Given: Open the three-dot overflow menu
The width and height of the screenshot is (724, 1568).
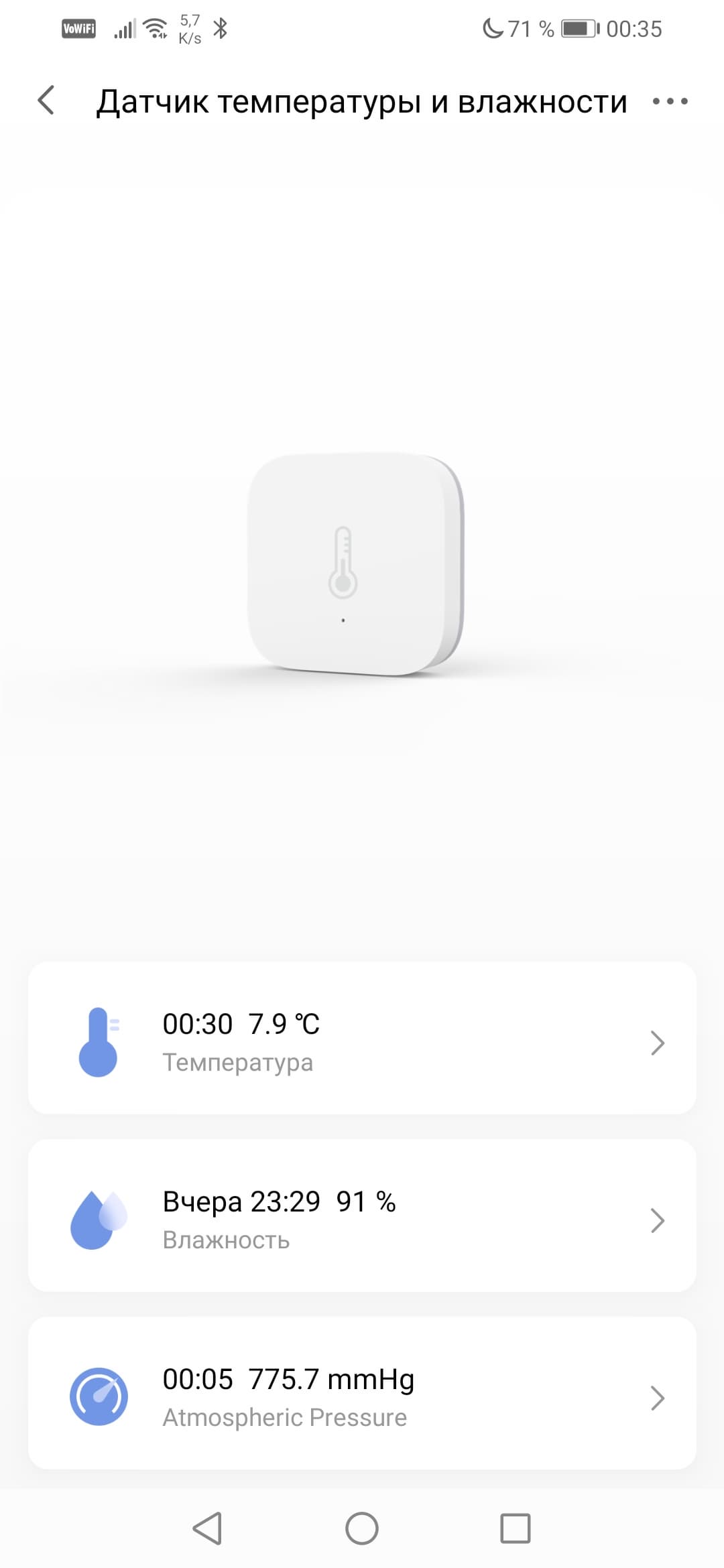Looking at the screenshot, I should pyautogui.click(x=670, y=101).
